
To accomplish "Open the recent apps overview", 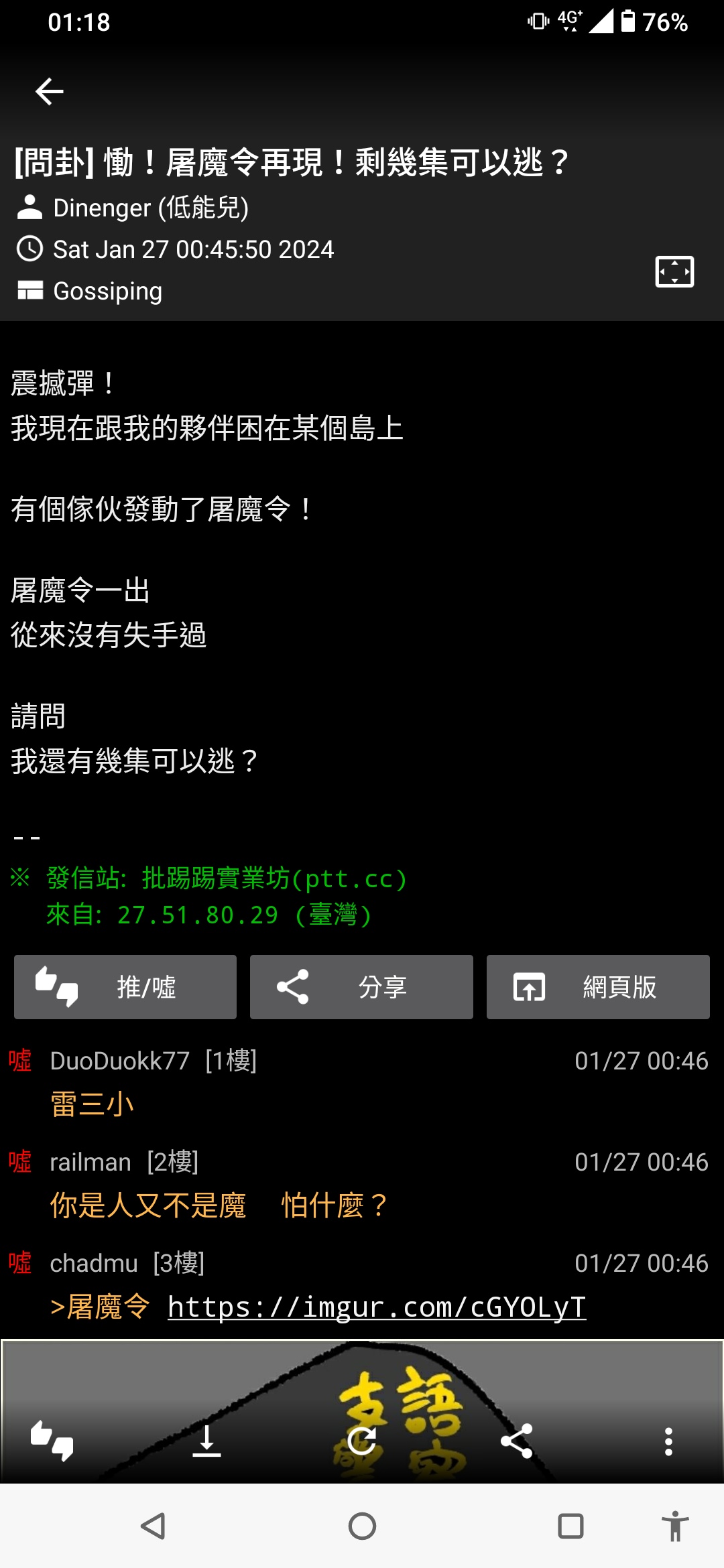I will pyautogui.click(x=570, y=1526).
